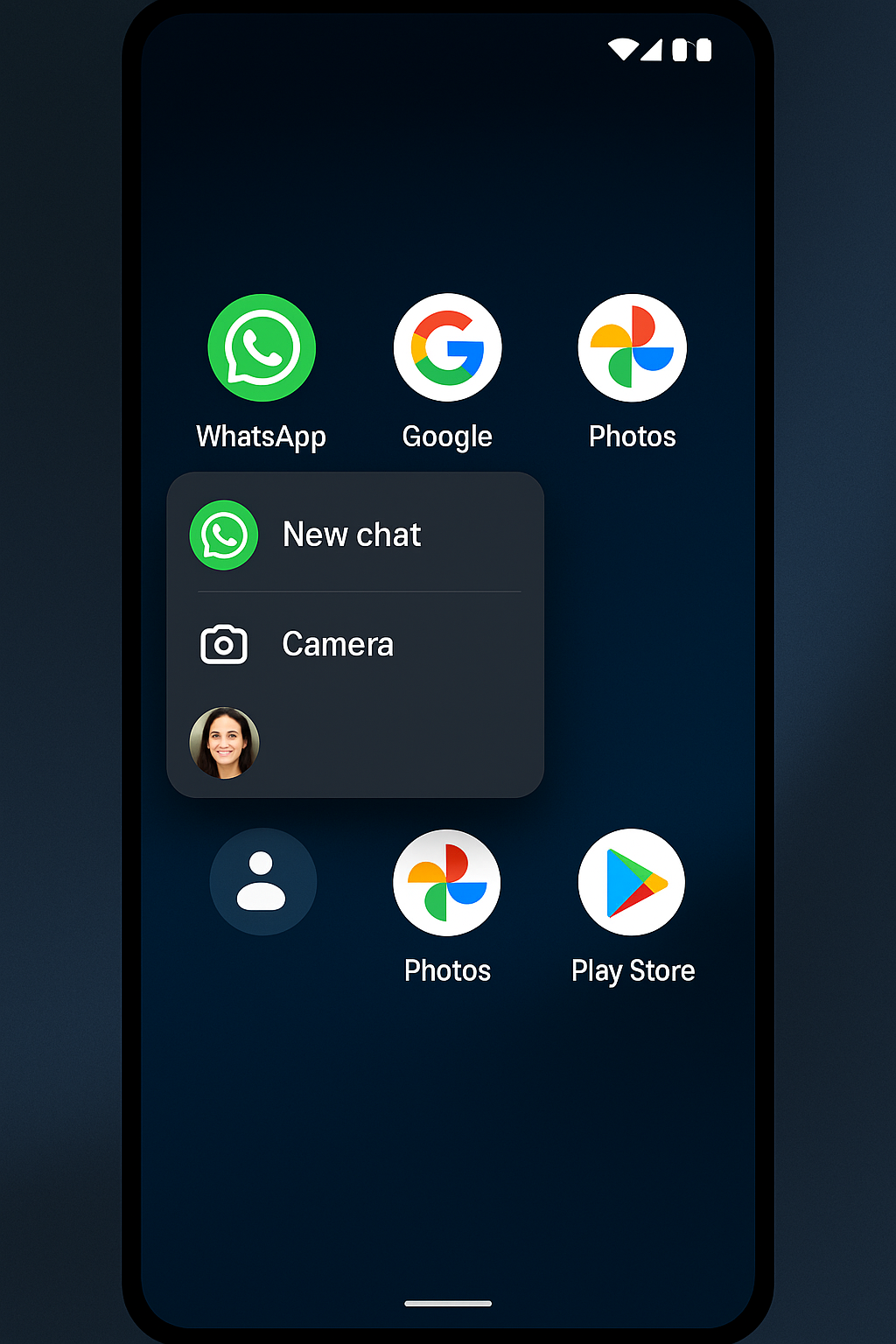This screenshot has width=896, height=1344.
Task: Open the Photos icon next to Google
Action: pos(632,348)
